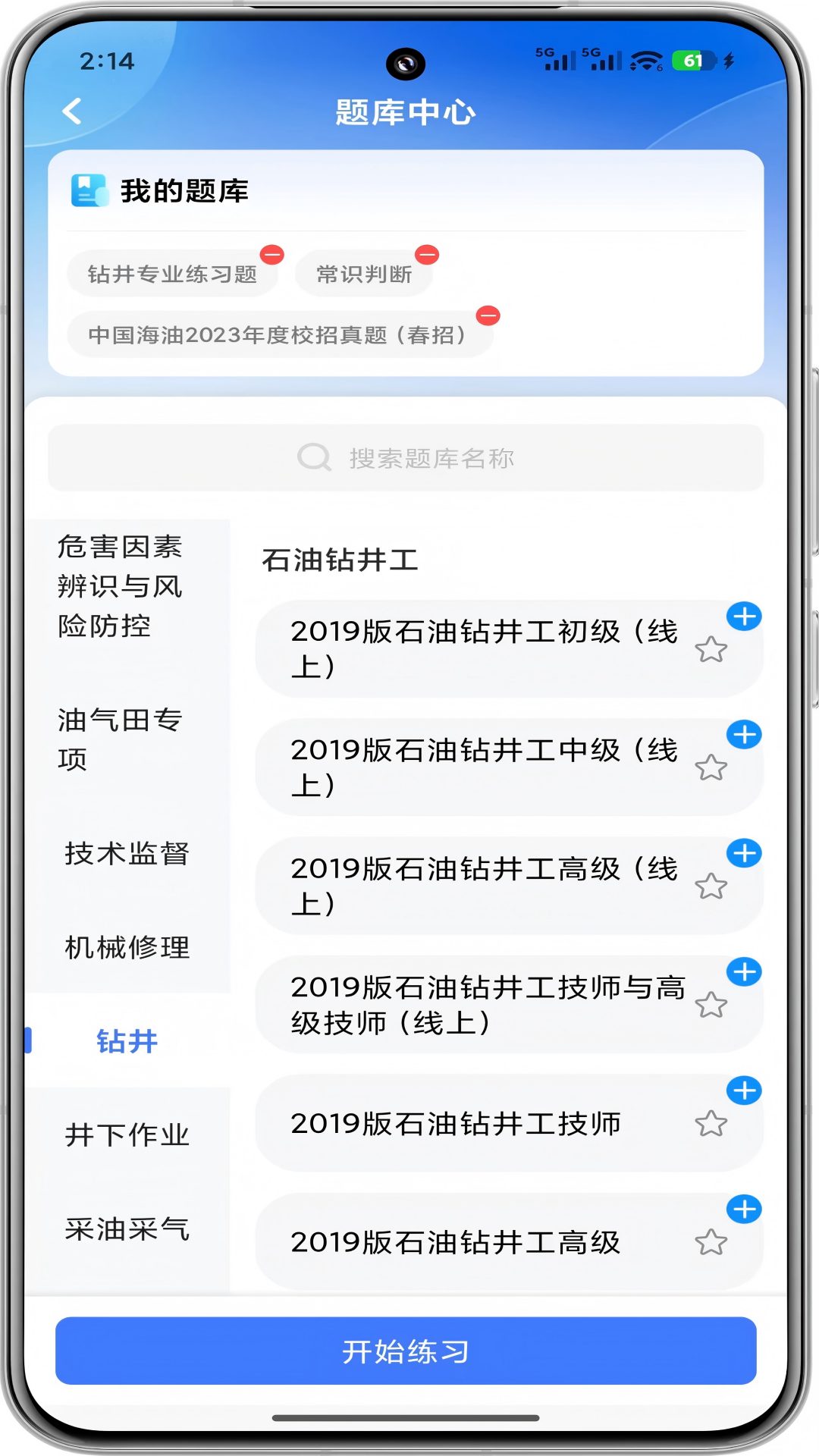The width and height of the screenshot is (819, 1456).
Task: Favorite 2019版石油钻井工初级（线上） with the star
Action: coord(711,648)
